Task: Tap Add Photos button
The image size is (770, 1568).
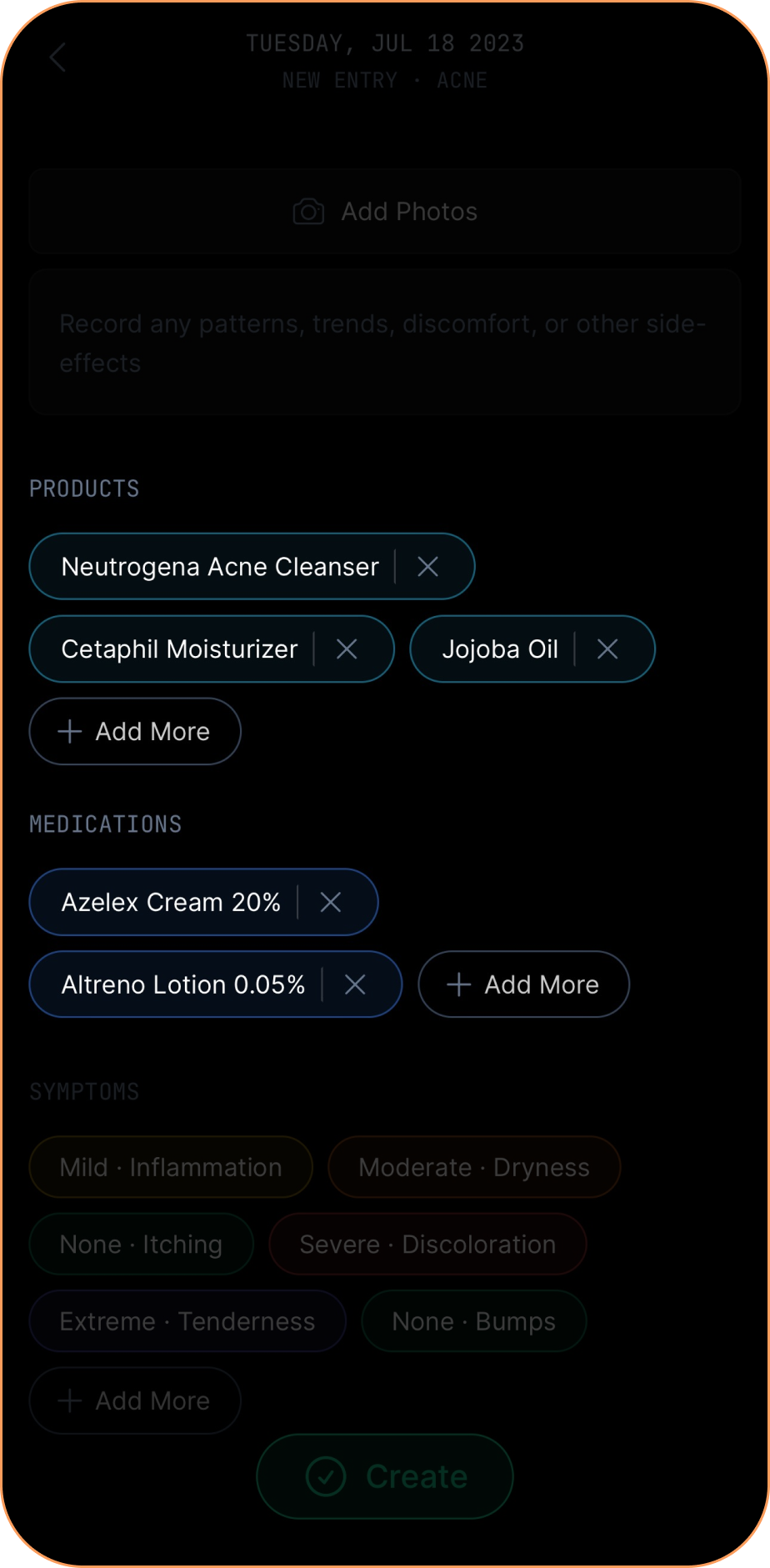Action: [385, 212]
